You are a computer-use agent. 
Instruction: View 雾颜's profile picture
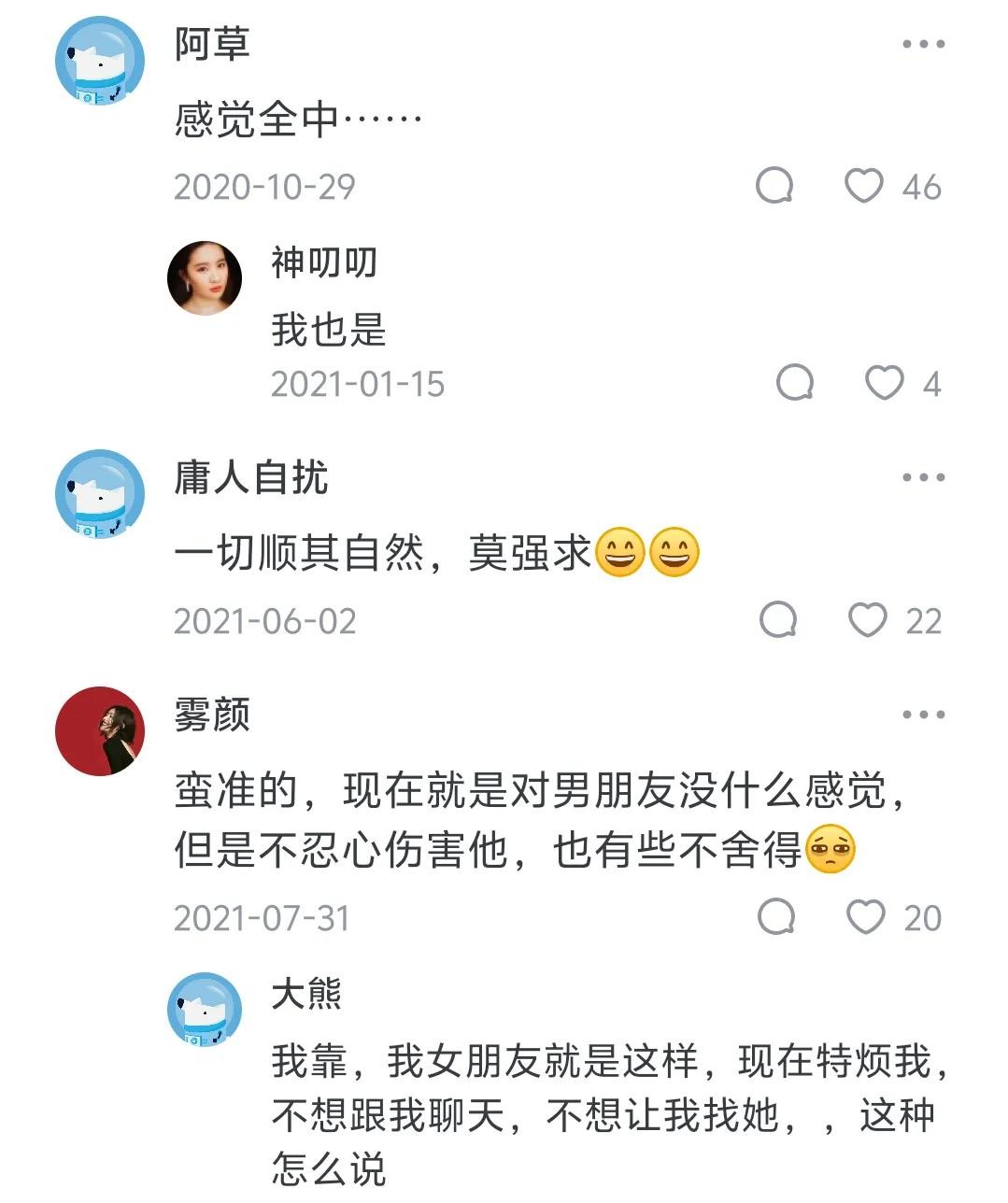pos(100,731)
